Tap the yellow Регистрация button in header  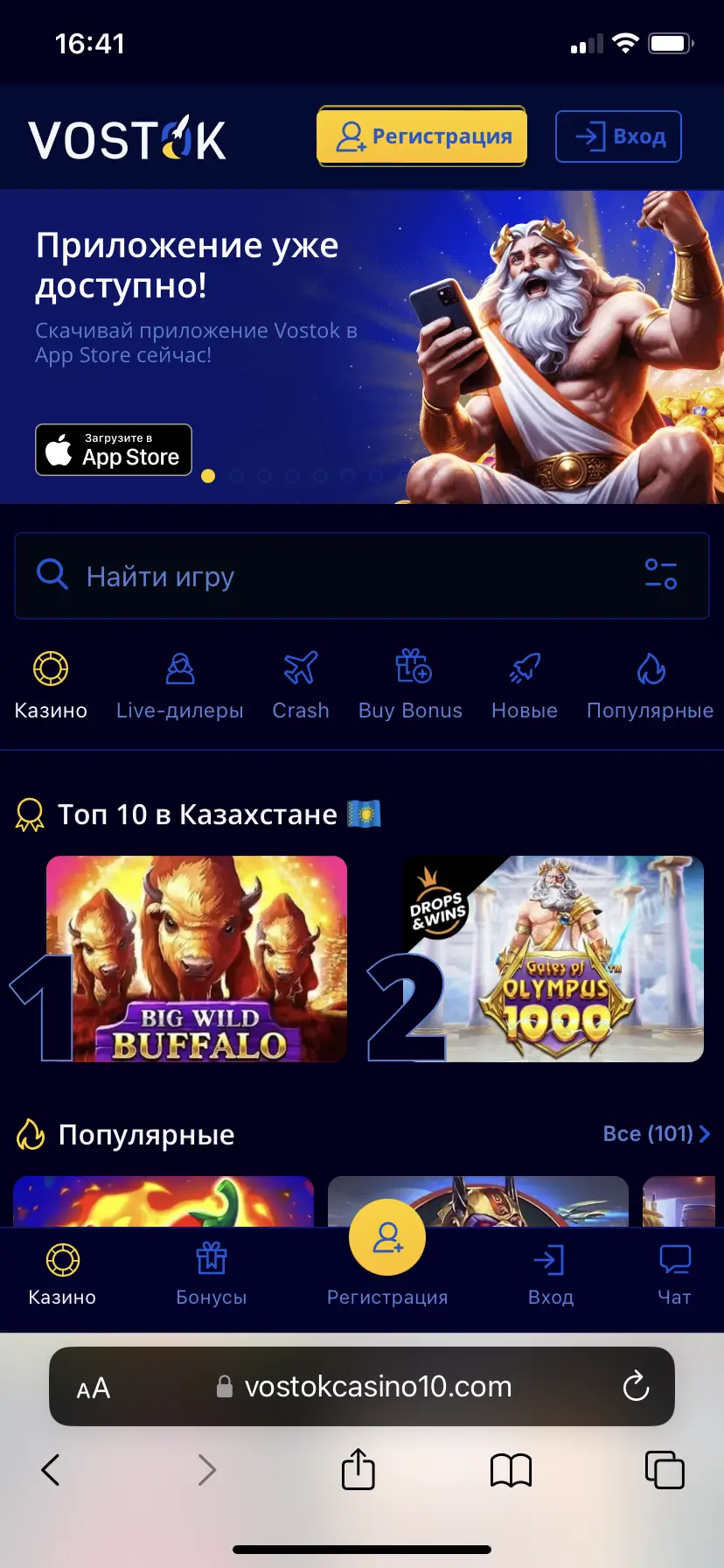421,136
